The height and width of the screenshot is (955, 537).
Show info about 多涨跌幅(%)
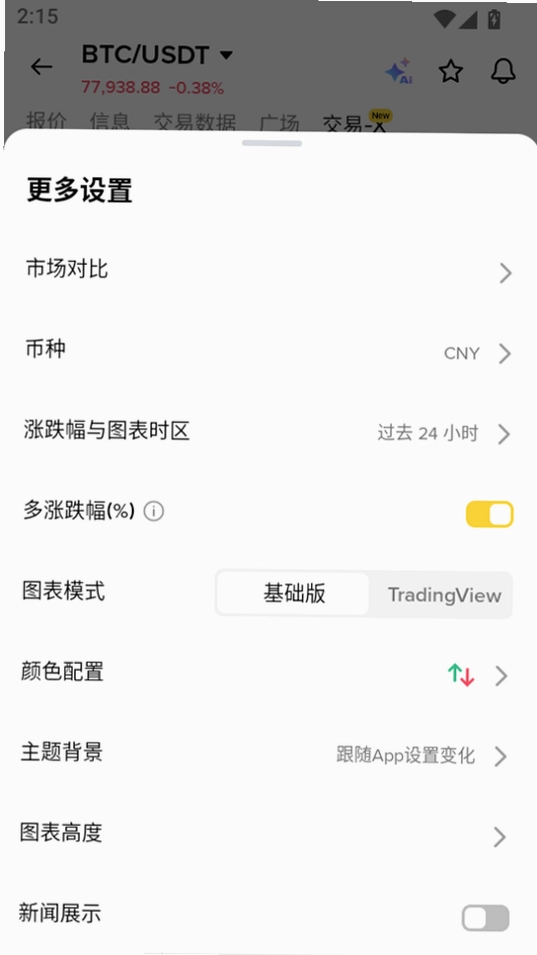coord(153,512)
